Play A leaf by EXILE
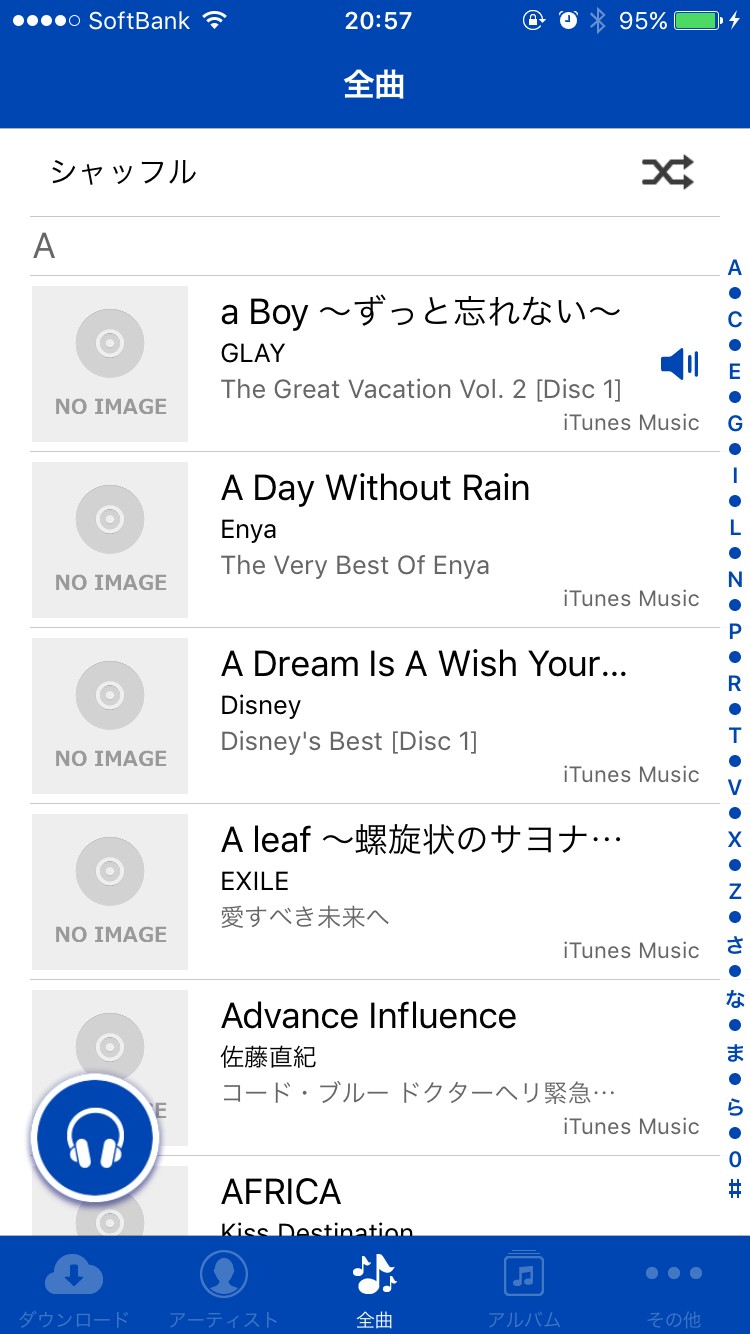This screenshot has width=750, height=1334. click(420, 892)
